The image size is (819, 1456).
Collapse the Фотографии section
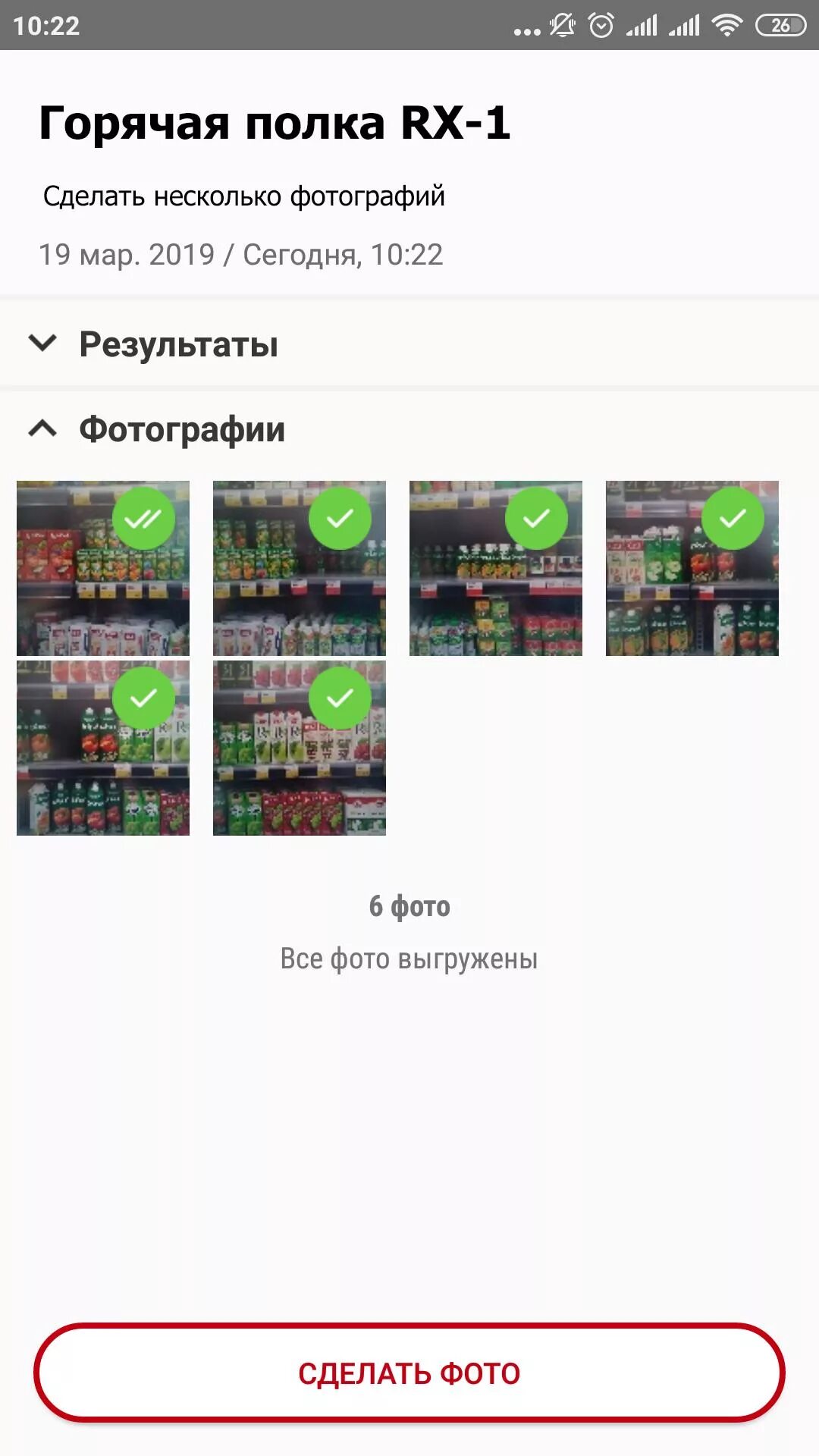(409, 429)
